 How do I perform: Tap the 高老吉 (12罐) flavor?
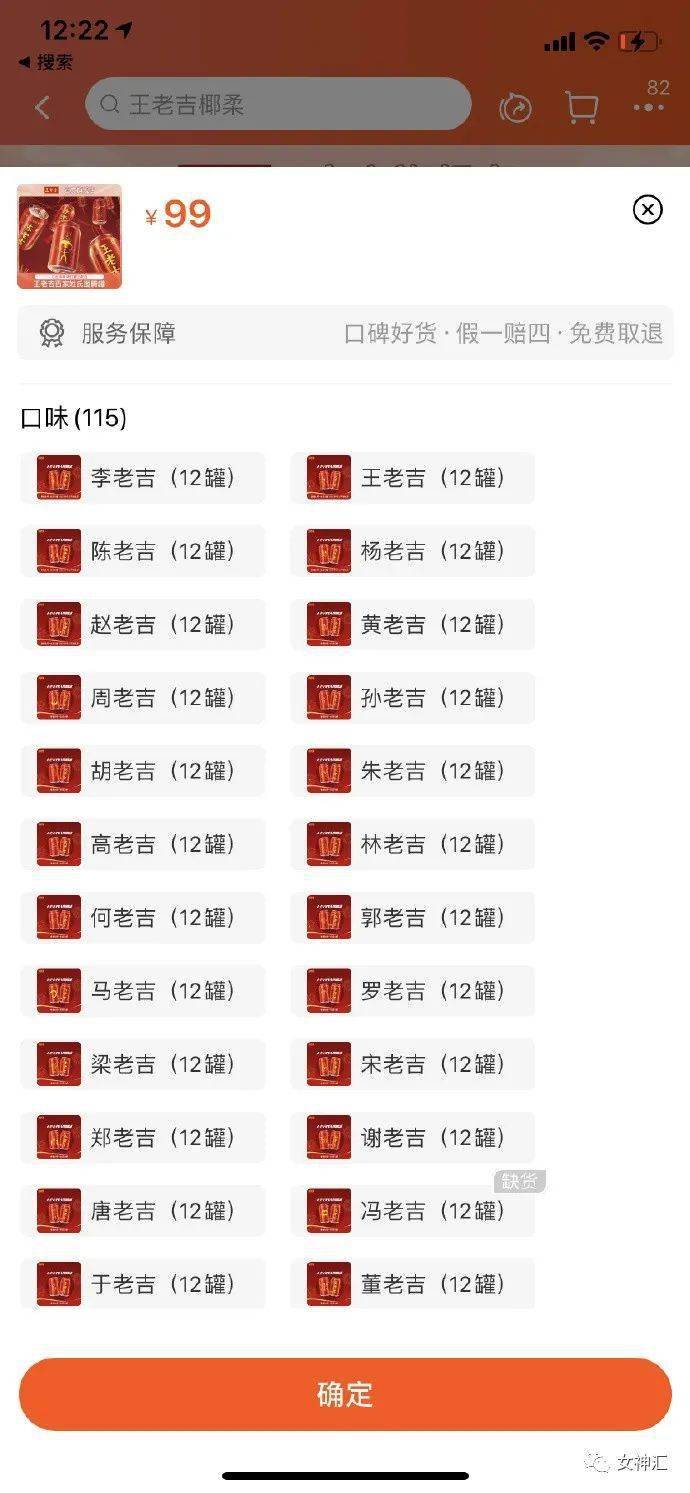pos(143,844)
